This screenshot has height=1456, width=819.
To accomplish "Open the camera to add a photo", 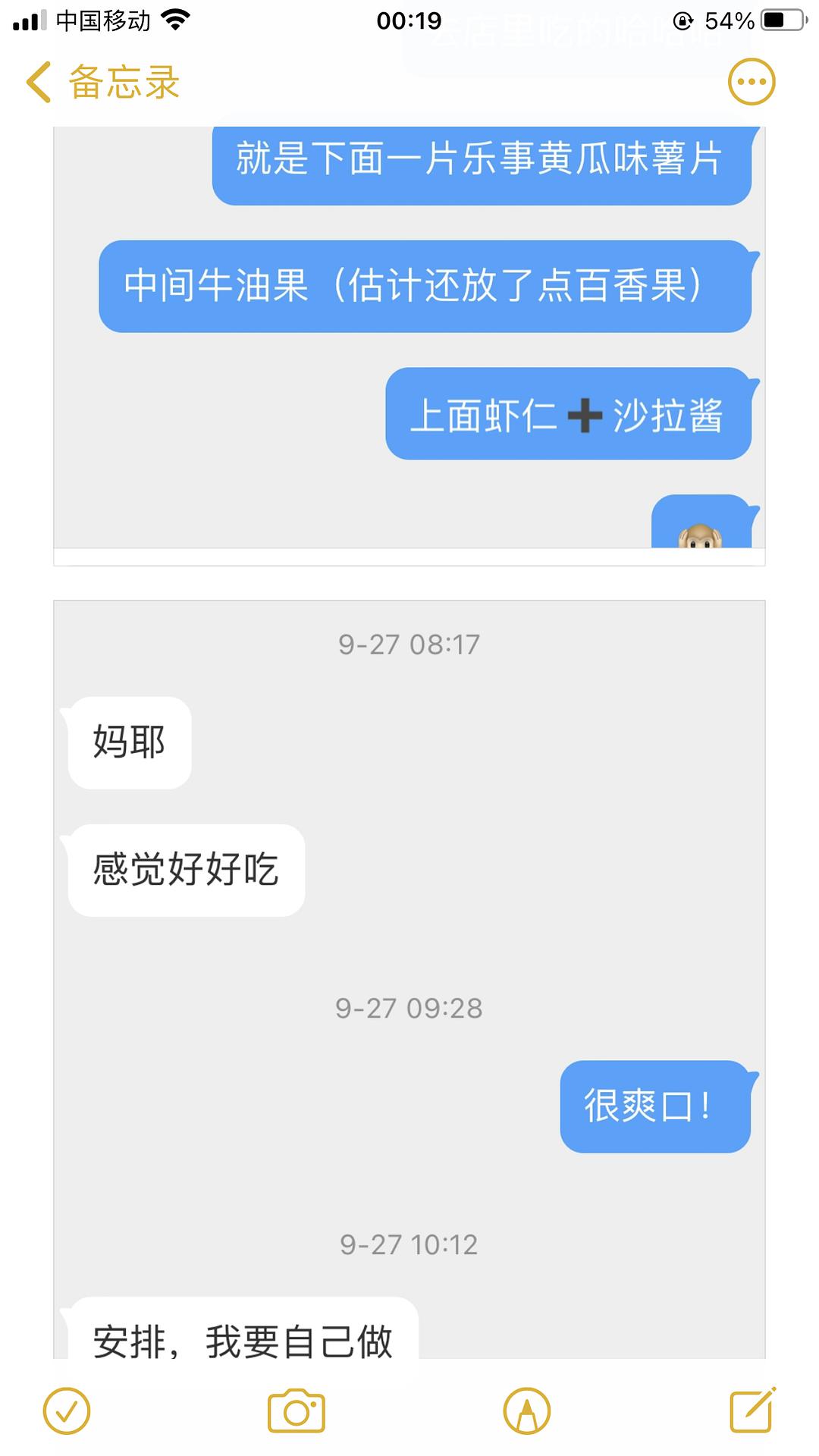I will 297,1411.
